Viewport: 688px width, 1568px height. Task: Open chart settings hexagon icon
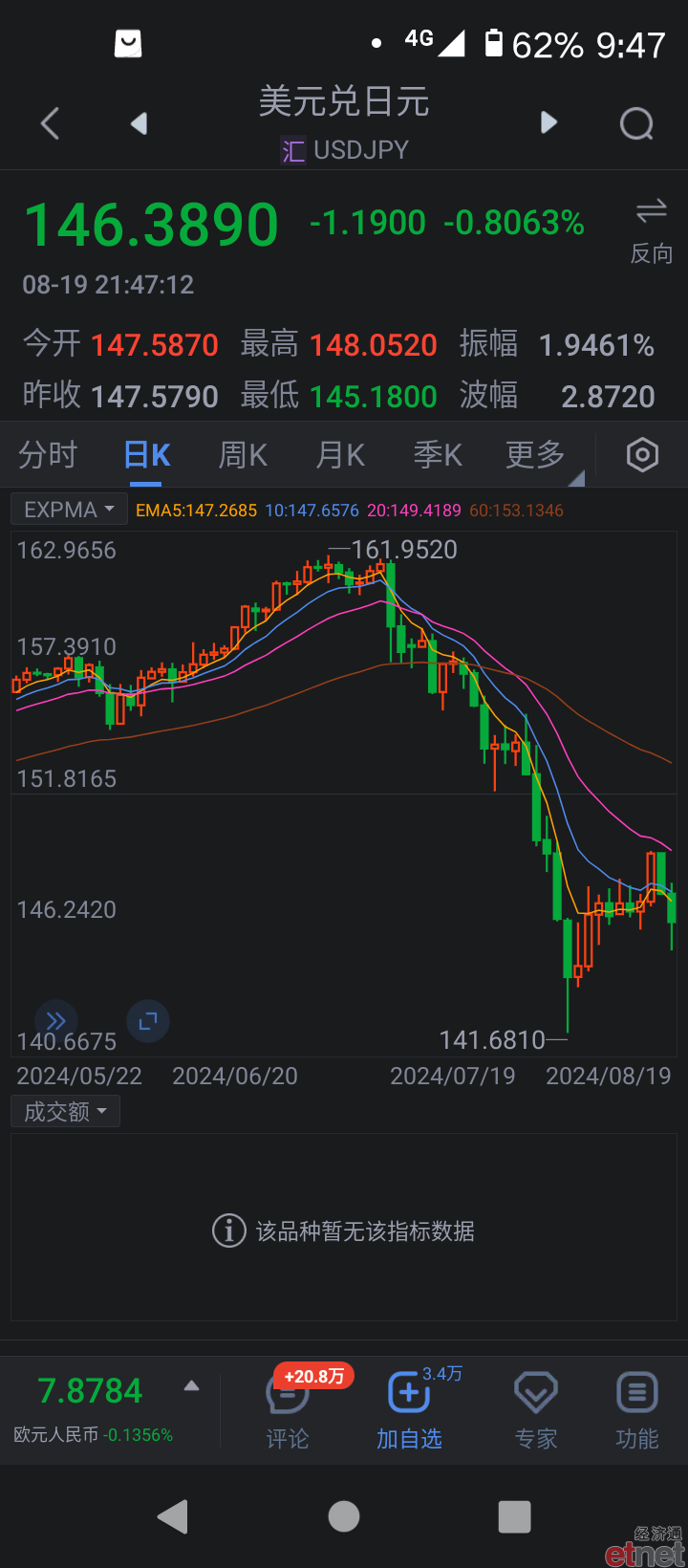tap(642, 455)
